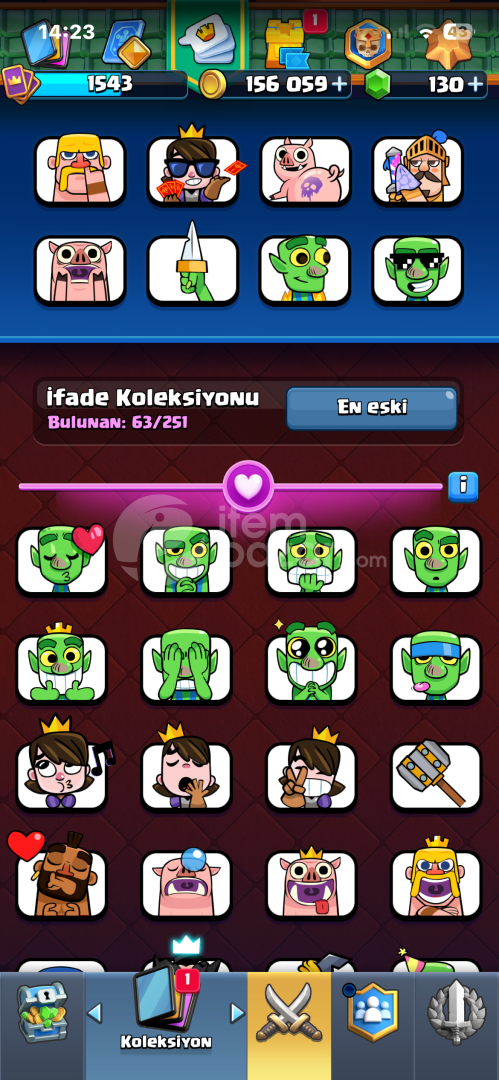Select the princess yawning emote
This screenshot has width=499, height=1080.
[x=187, y=774]
